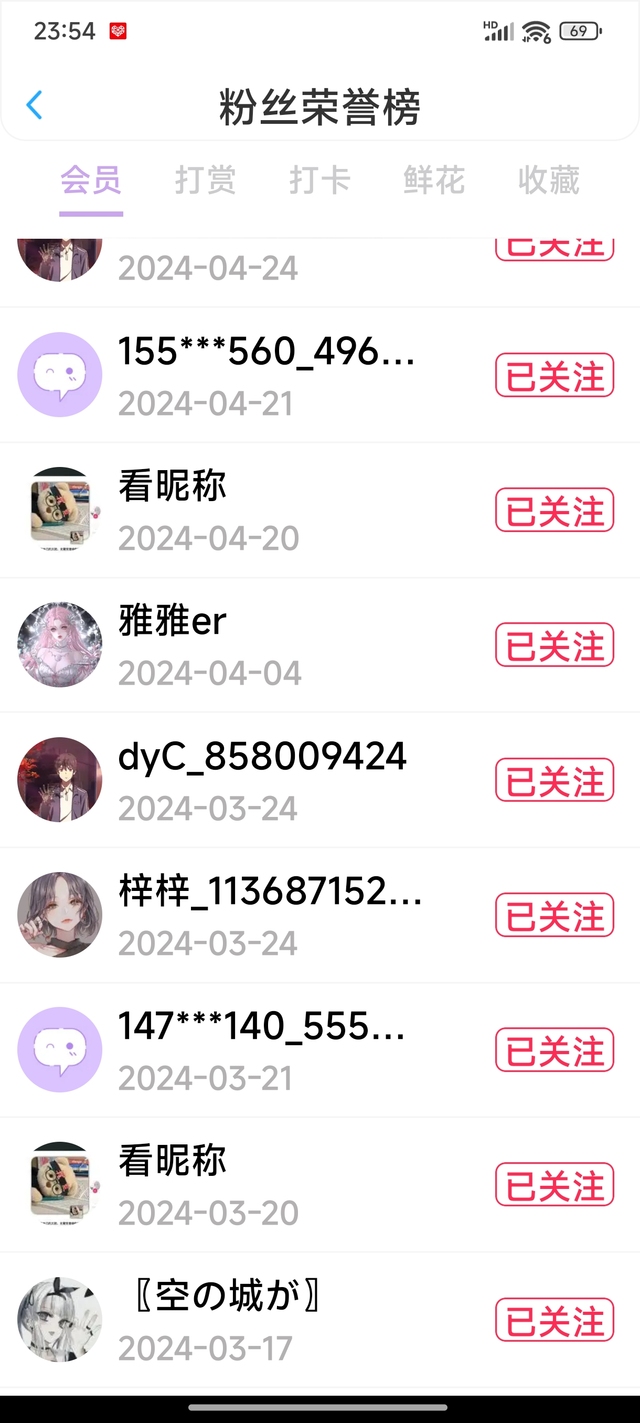The width and height of the screenshot is (640, 1423).
Task: Tap 已关注 next to 147***140_555…
Action: tap(554, 1050)
